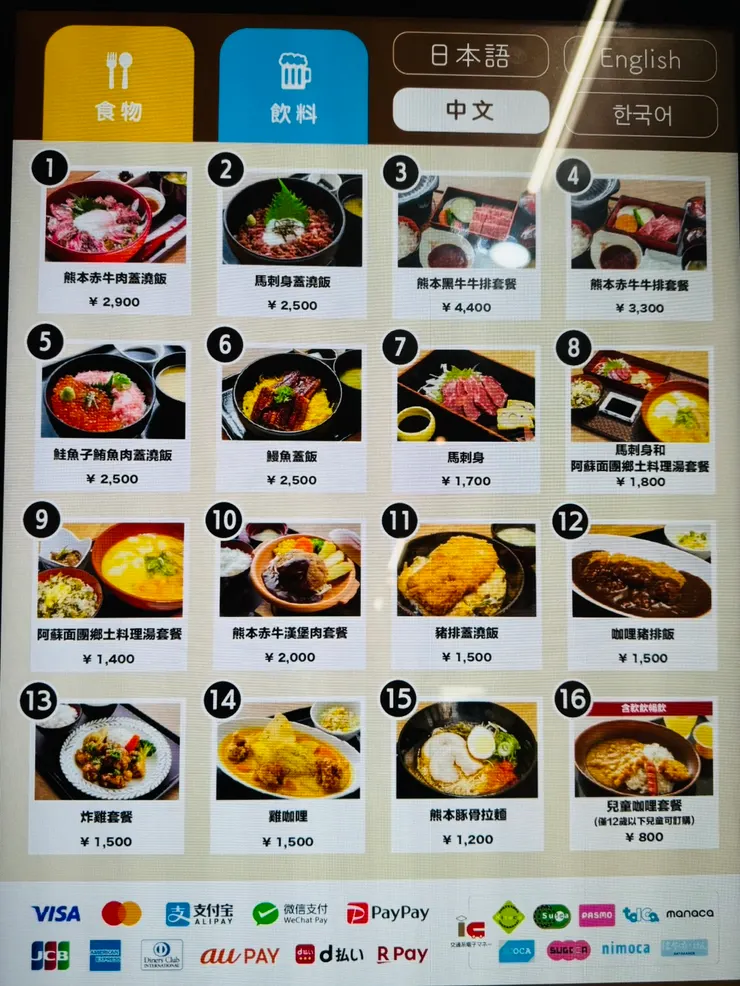The height and width of the screenshot is (986, 740).
Task: Switch to the 食物 food tab
Action: (118, 85)
